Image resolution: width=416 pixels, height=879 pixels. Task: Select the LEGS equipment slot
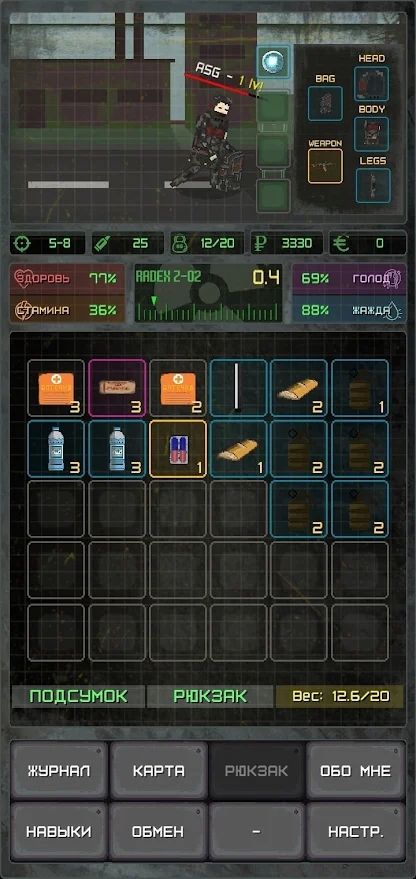point(373,186)
